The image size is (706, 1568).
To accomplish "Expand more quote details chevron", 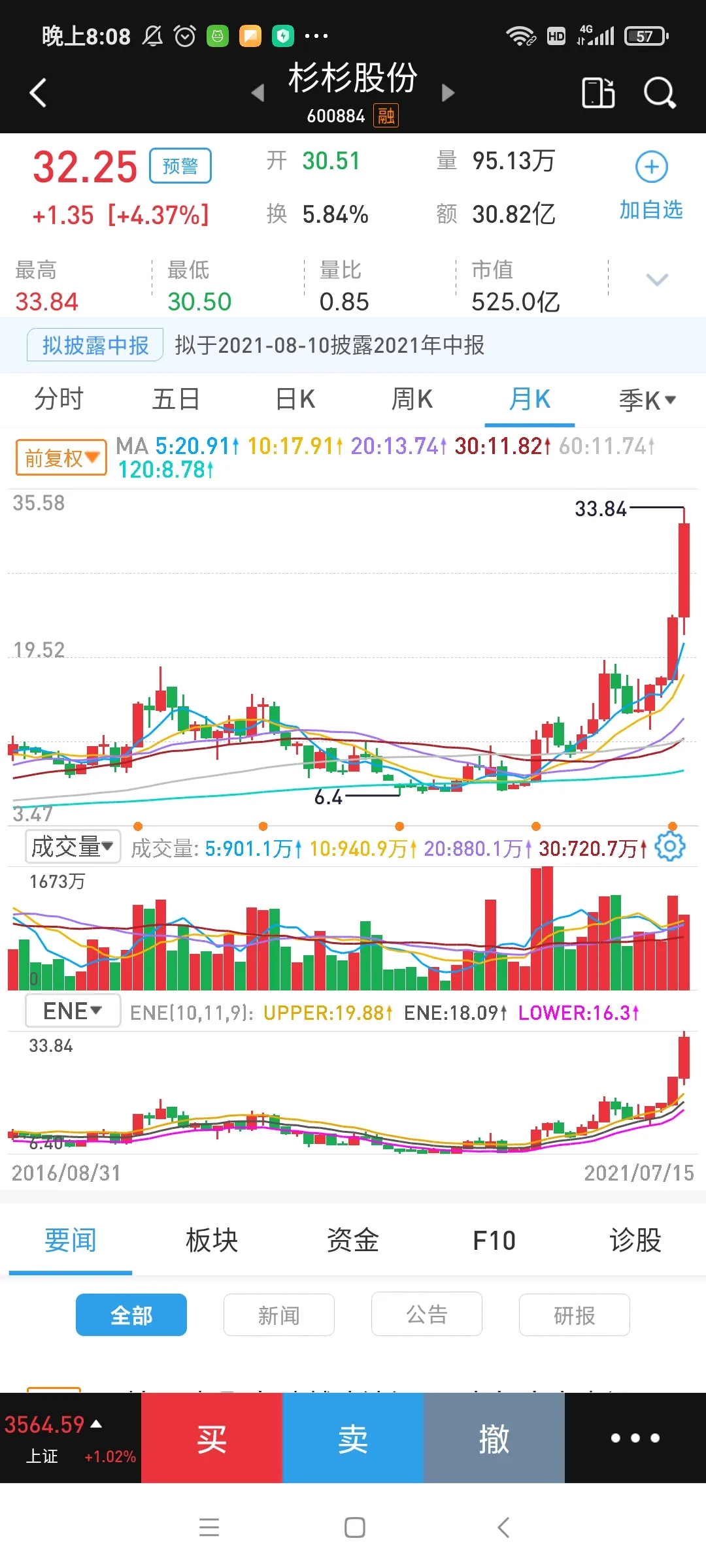I will tap(656, 280).
